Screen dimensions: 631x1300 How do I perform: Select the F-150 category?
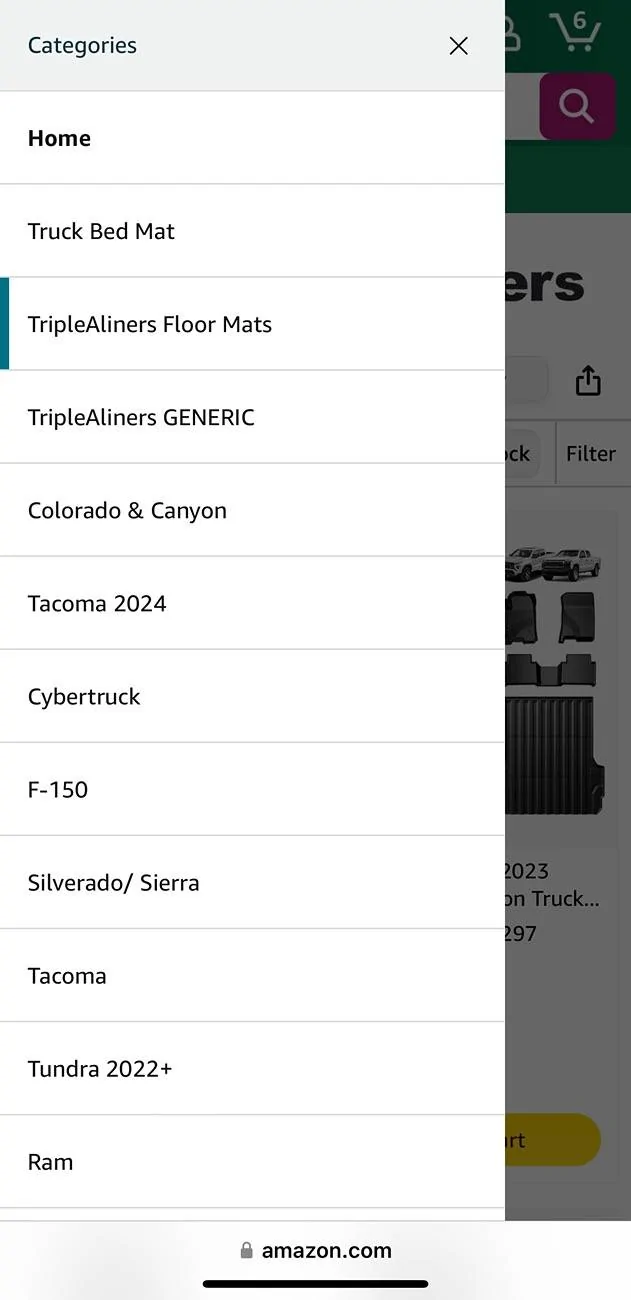[x=252, y=789]
